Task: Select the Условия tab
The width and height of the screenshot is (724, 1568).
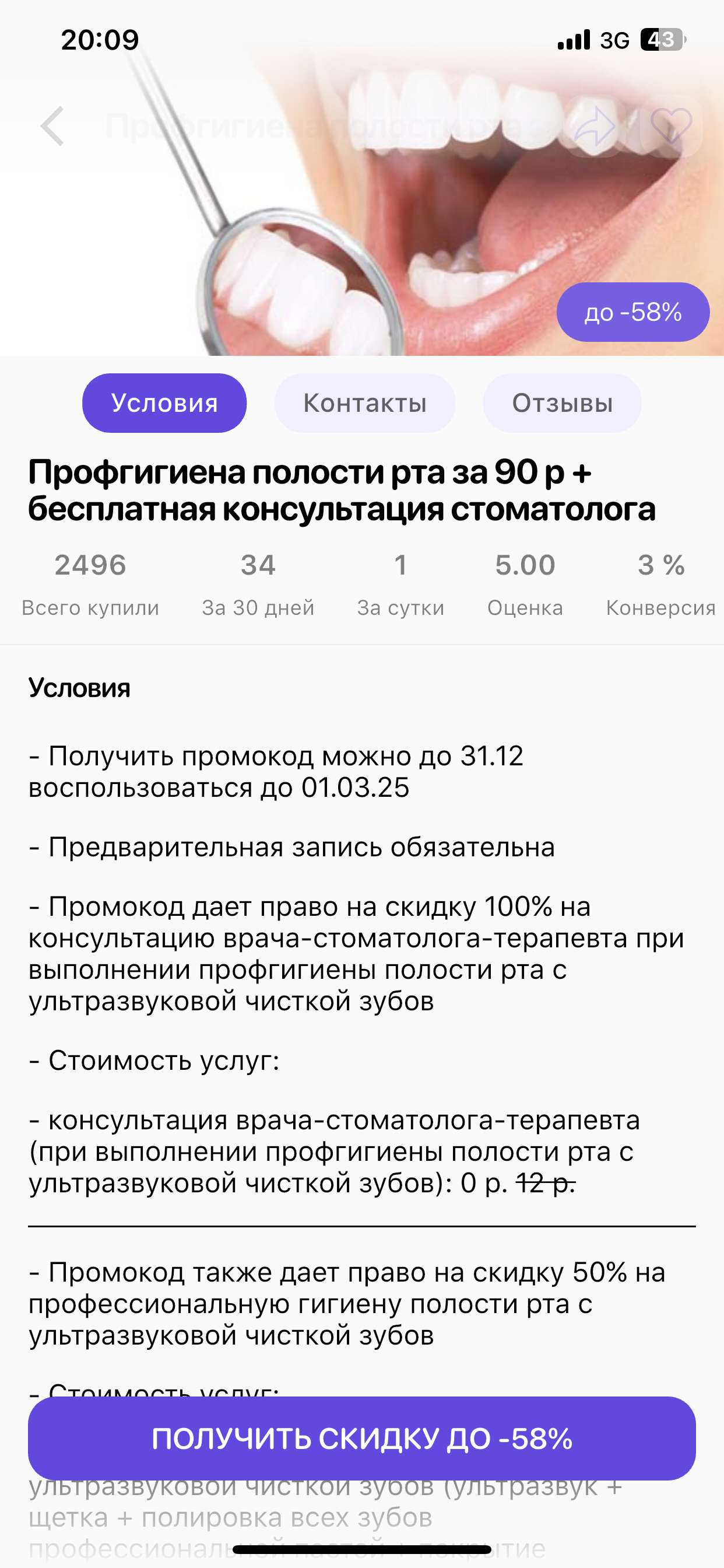Action: (164, 403)
